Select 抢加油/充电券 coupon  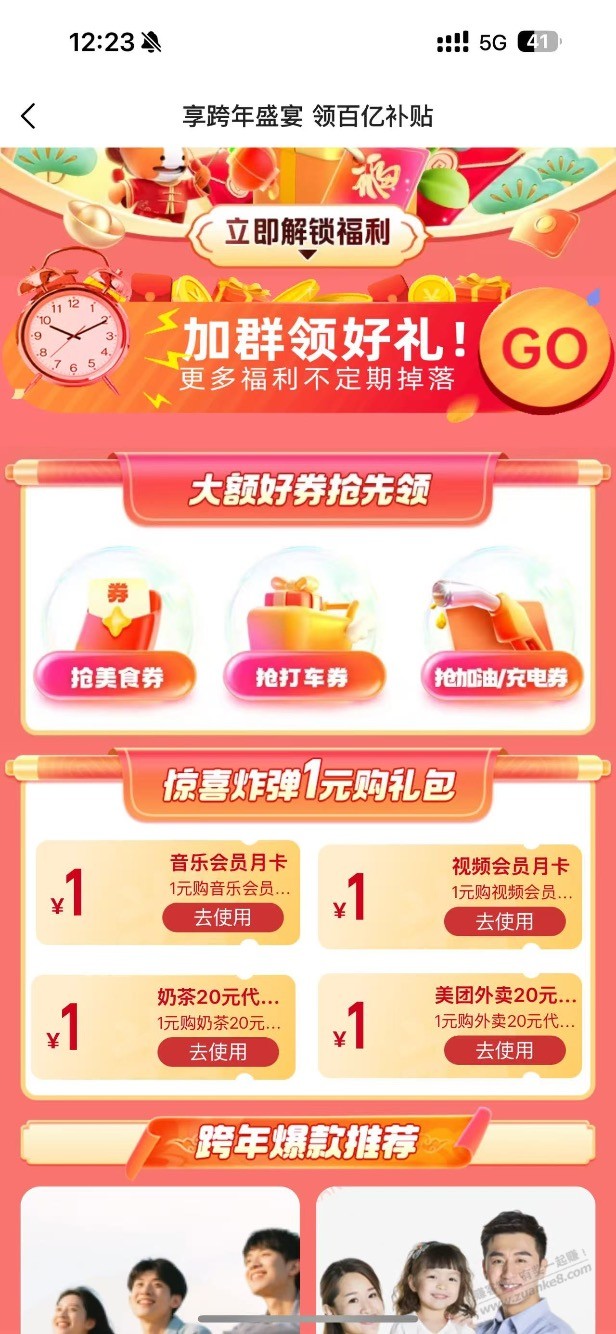pyautogui.click(x=500, y=677)
